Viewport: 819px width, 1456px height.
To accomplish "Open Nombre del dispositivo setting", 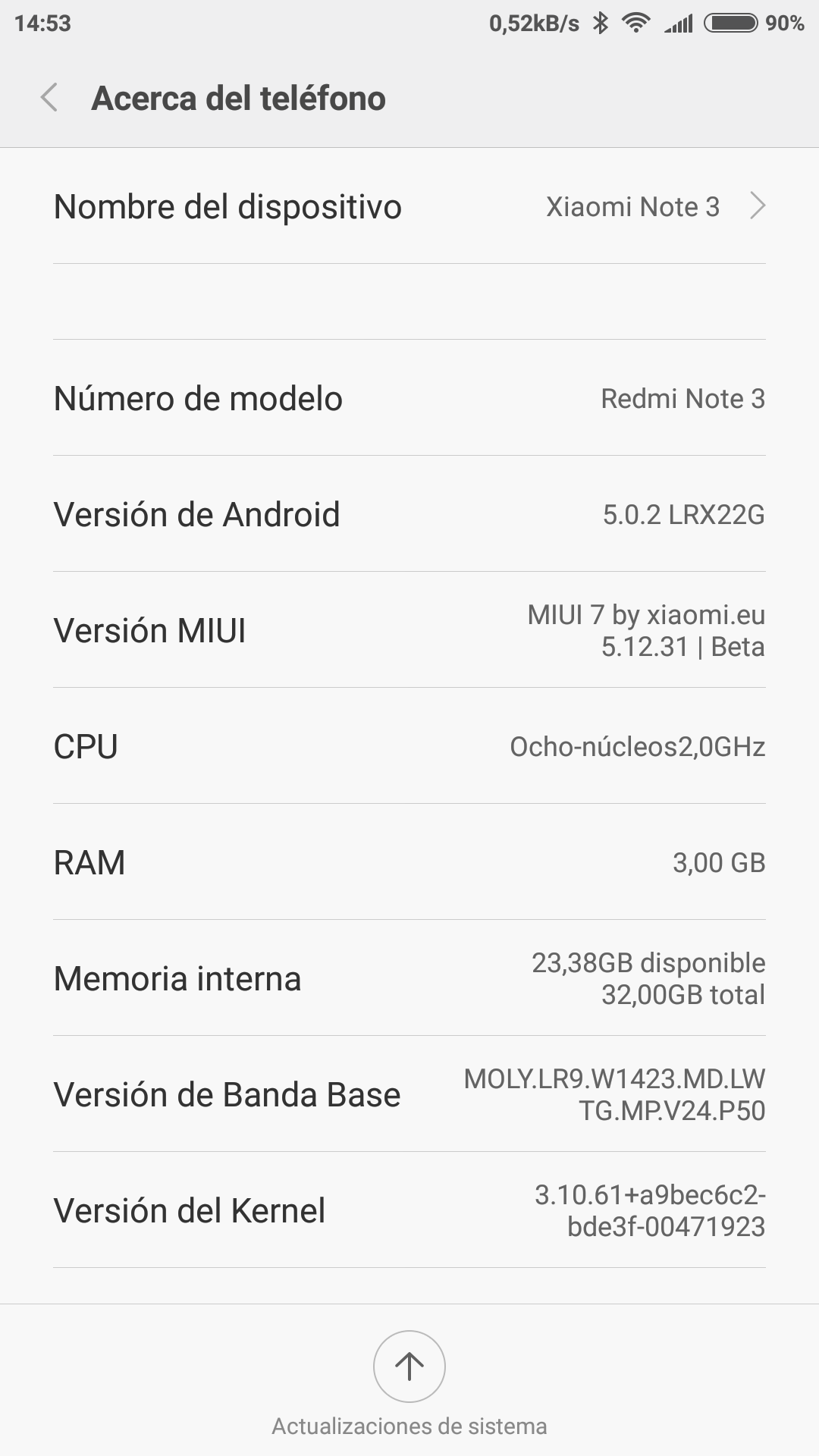I will pos(409,206).
